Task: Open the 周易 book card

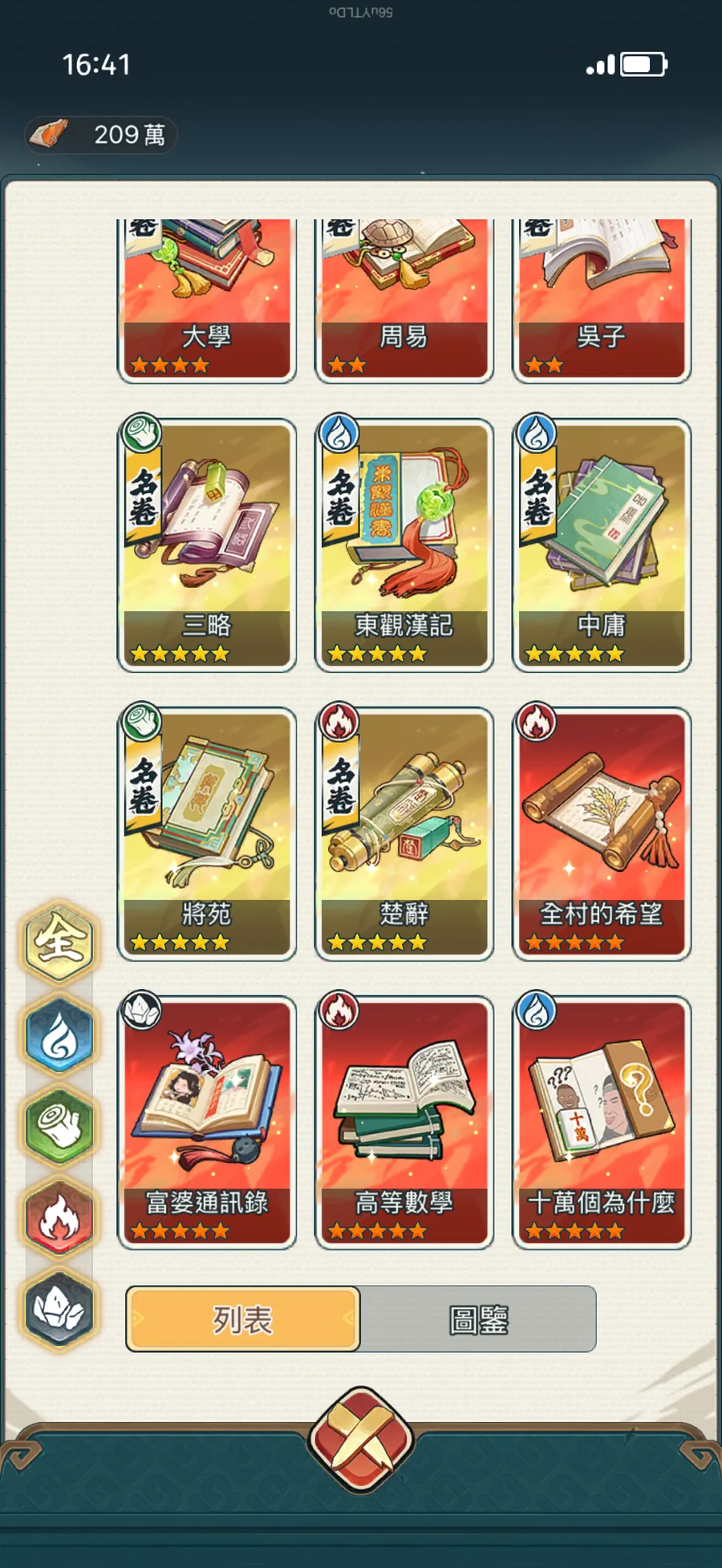Action: coord(404,301)
